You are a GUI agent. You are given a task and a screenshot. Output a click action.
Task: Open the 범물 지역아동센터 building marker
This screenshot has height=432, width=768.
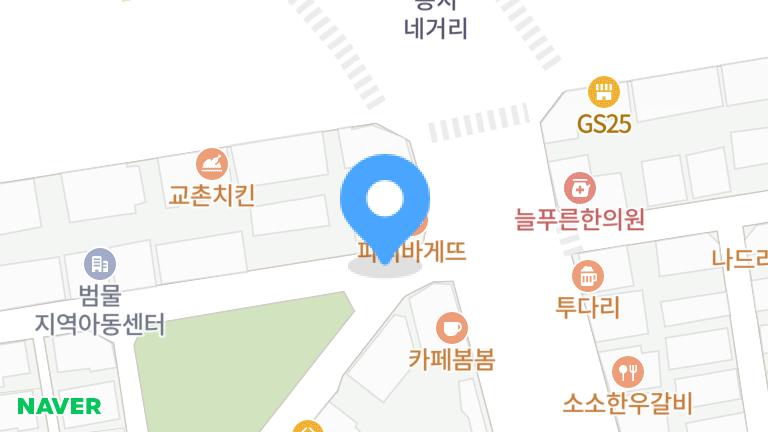(99, 265)
